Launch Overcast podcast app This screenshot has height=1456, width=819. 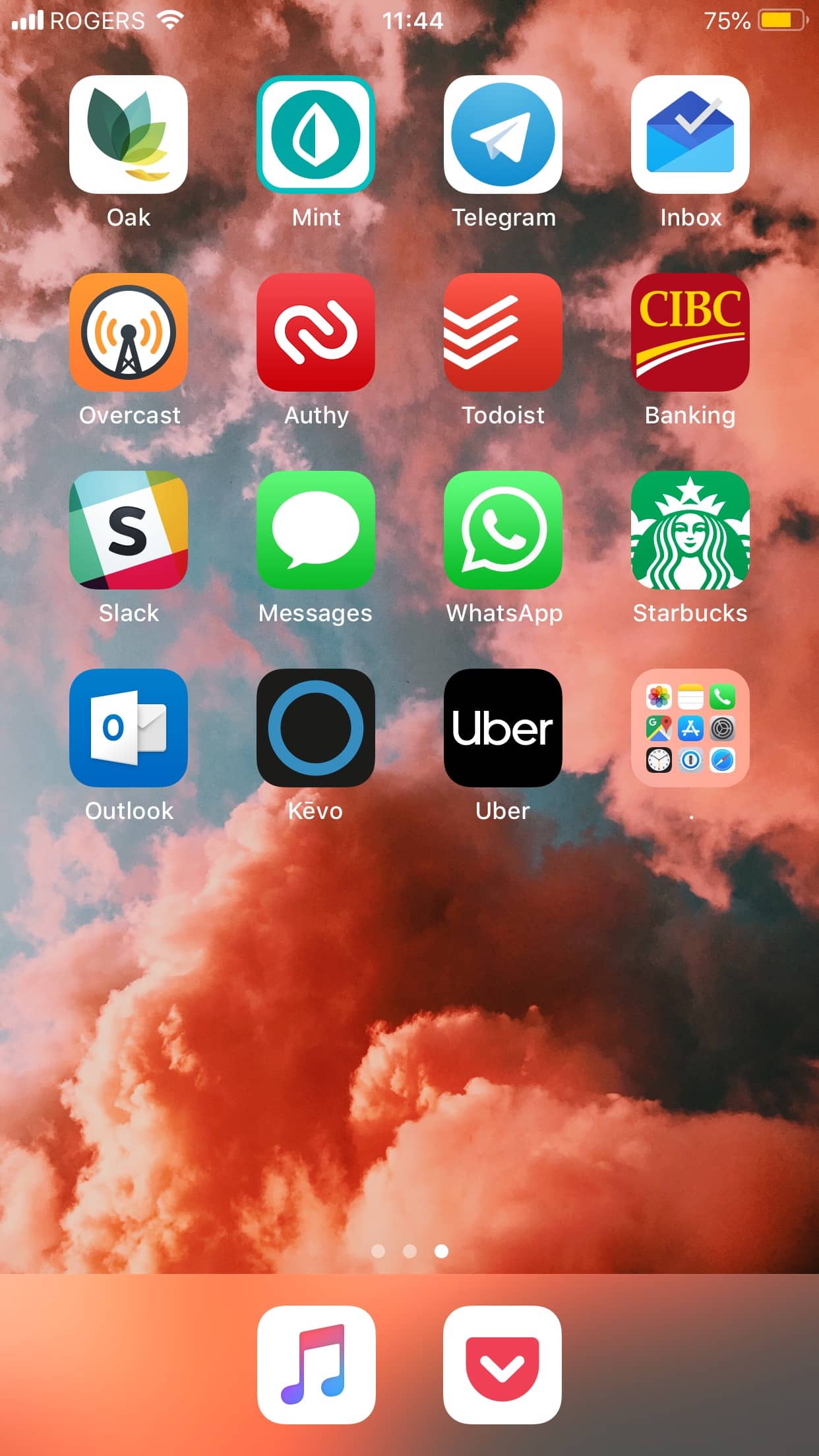pyautogui.click(x=129, y=332)
